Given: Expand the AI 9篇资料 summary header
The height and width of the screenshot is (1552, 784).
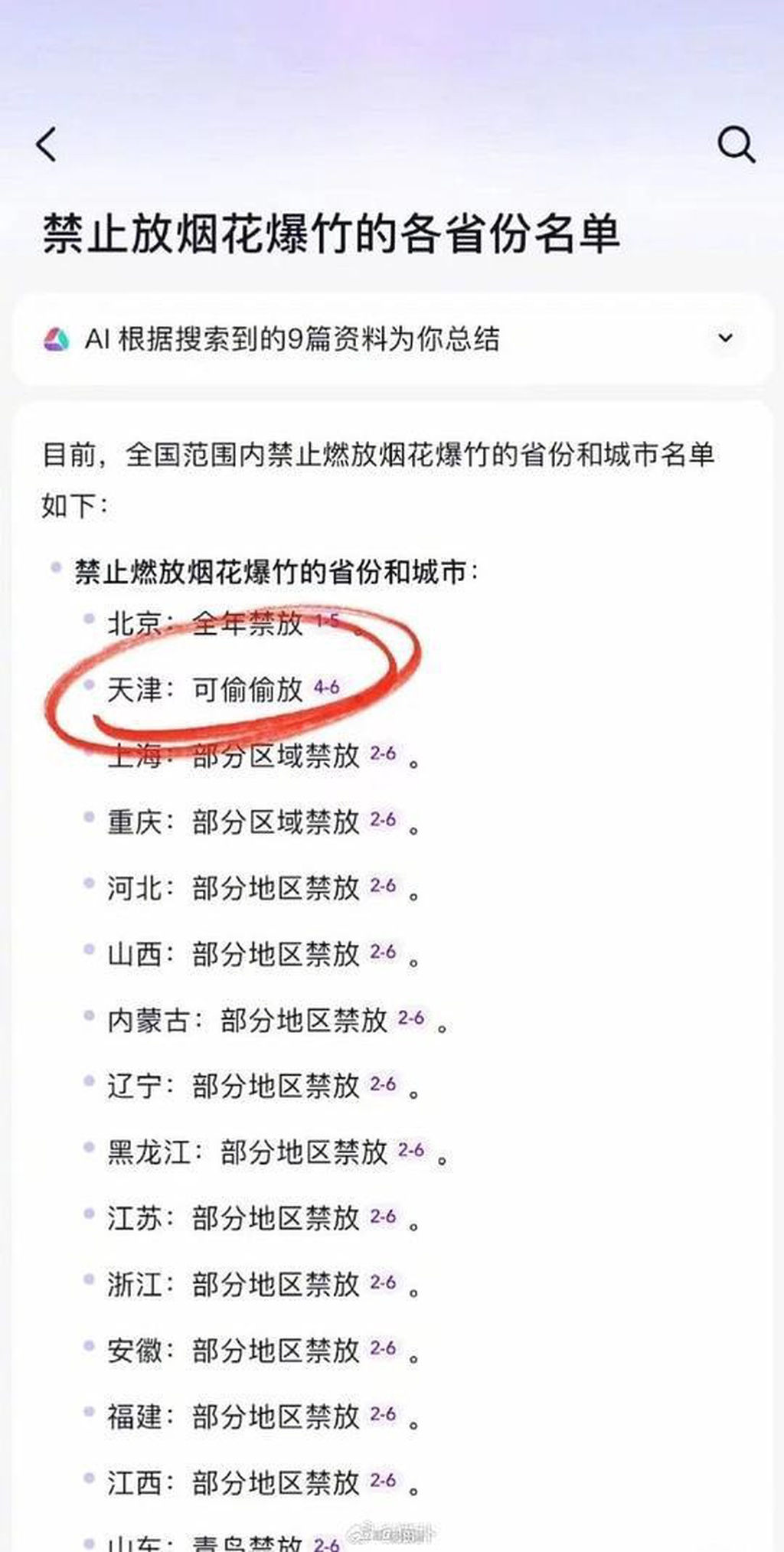Looking at the screenshot, I should [724, 338].
